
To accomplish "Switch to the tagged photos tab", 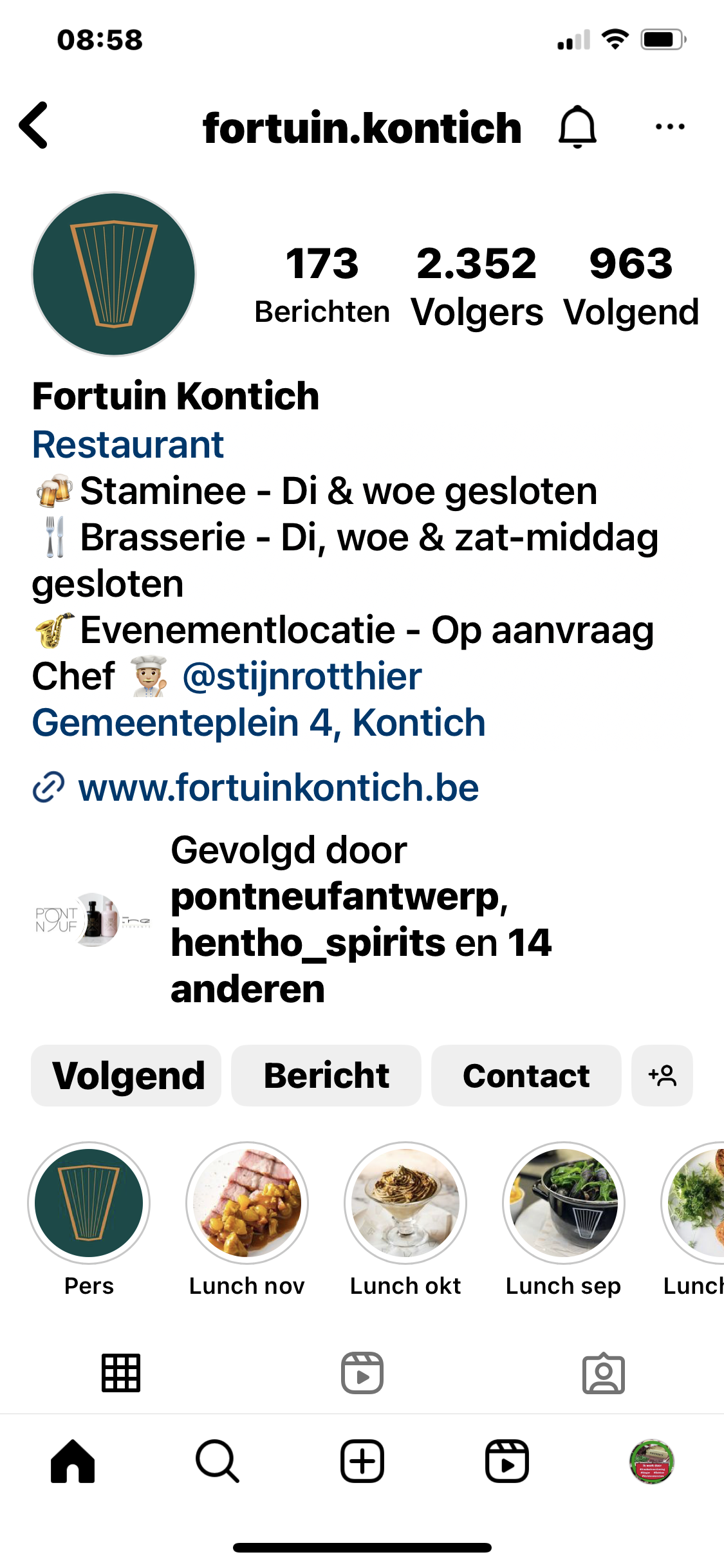I will pyautogui.click(x=604, y=1373).
